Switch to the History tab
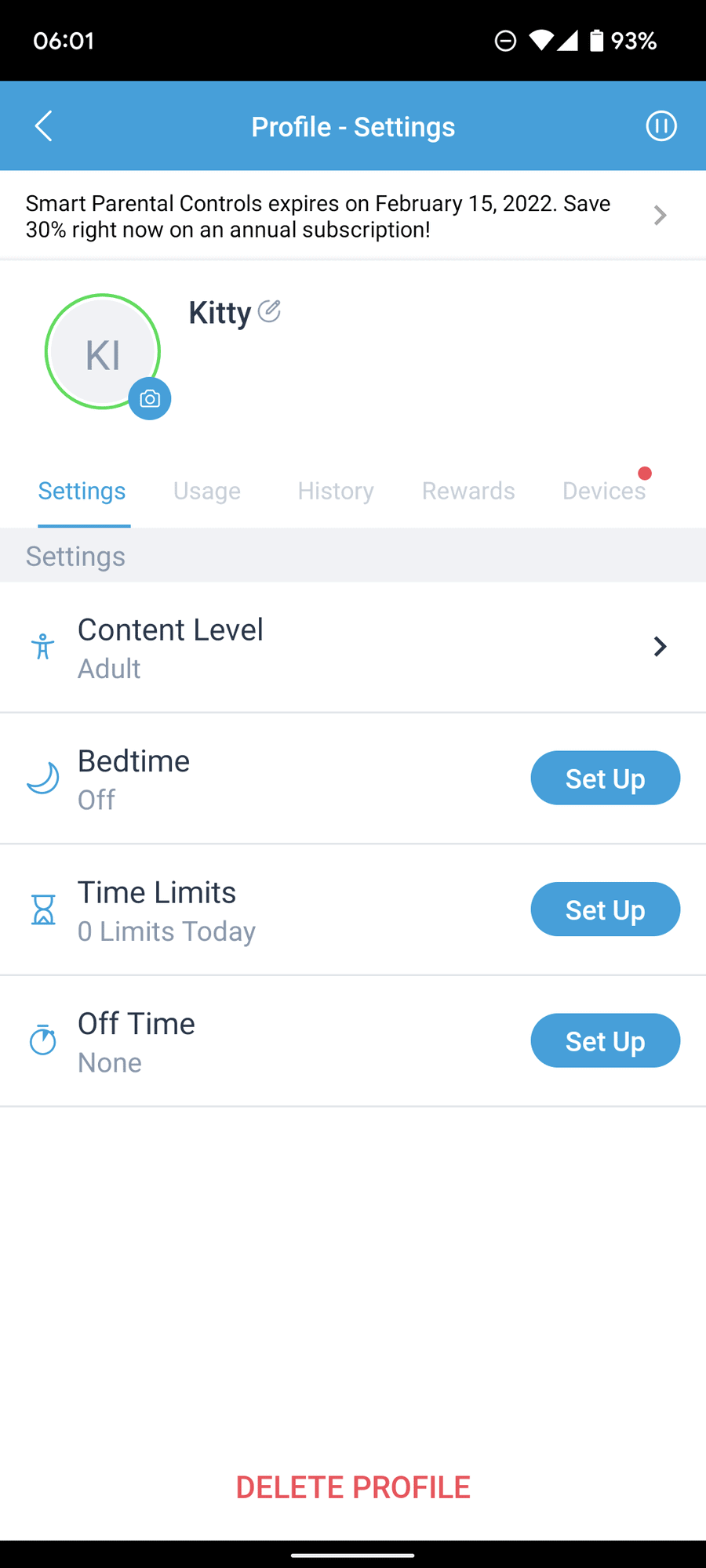The height and width of the screenshot is (1568, 706). (x=336, y=491)
